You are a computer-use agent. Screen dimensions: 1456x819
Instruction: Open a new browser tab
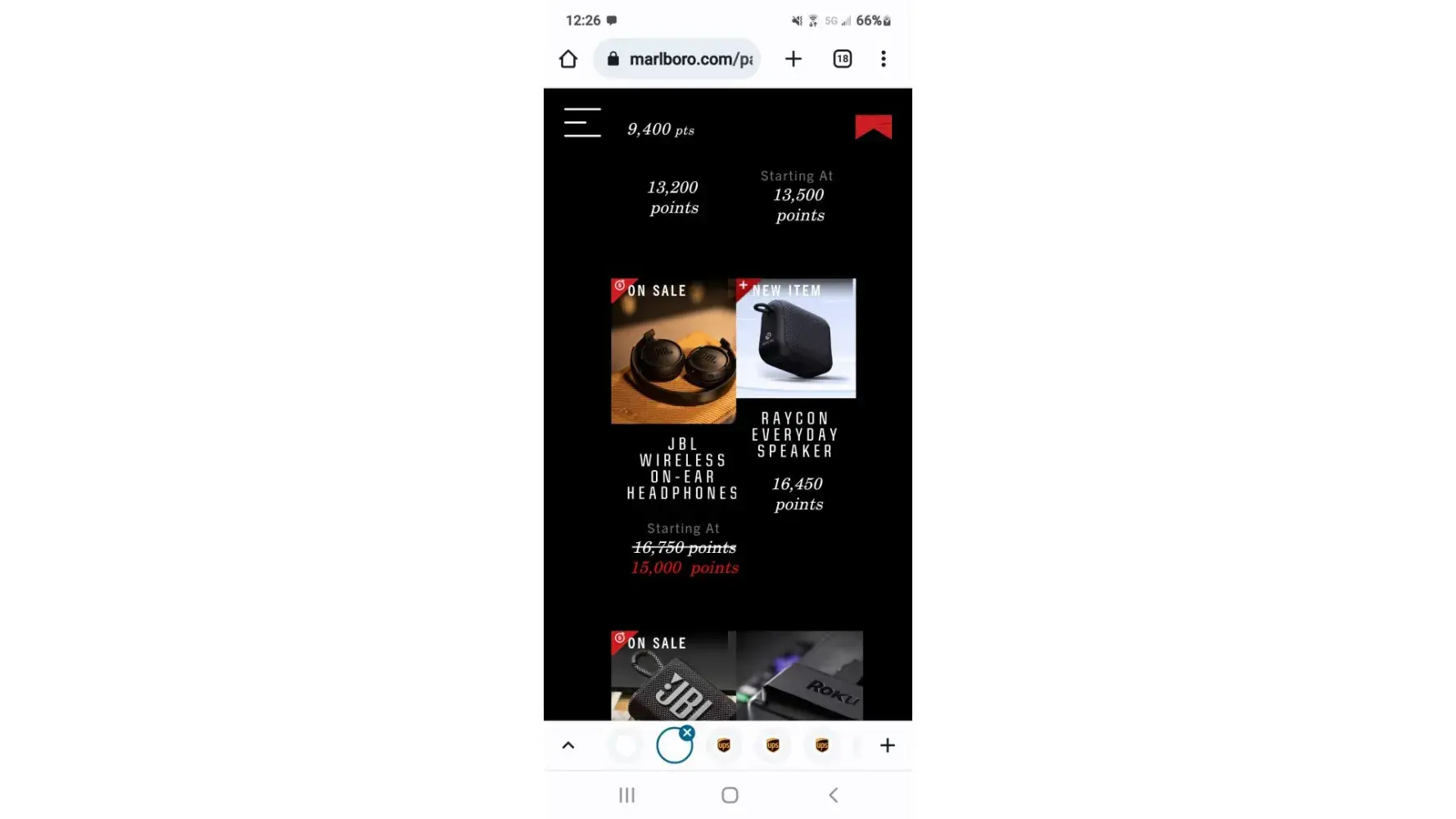pos(793,59)
